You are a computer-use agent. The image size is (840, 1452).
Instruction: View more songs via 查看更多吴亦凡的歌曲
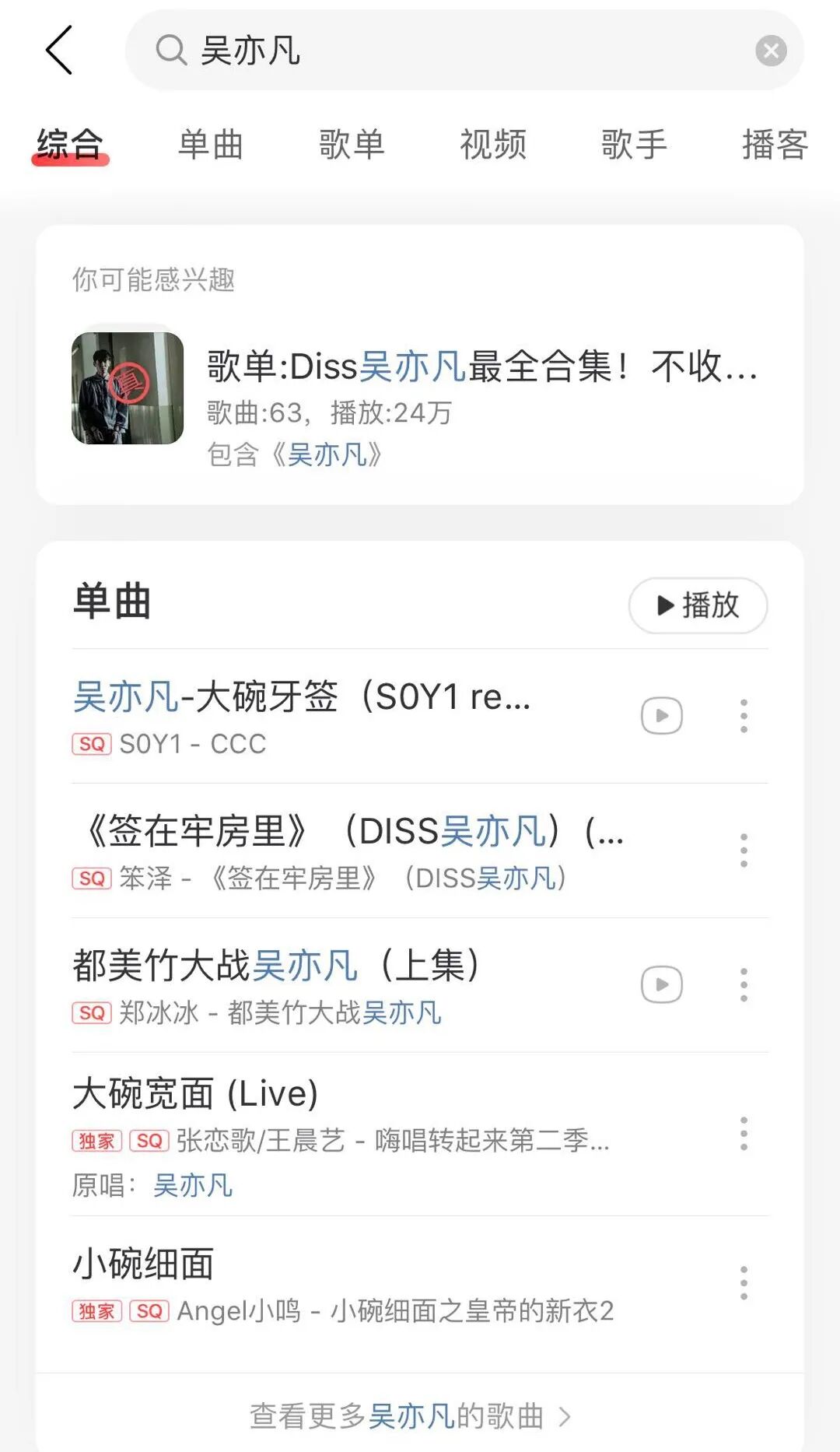[411, 1416]
